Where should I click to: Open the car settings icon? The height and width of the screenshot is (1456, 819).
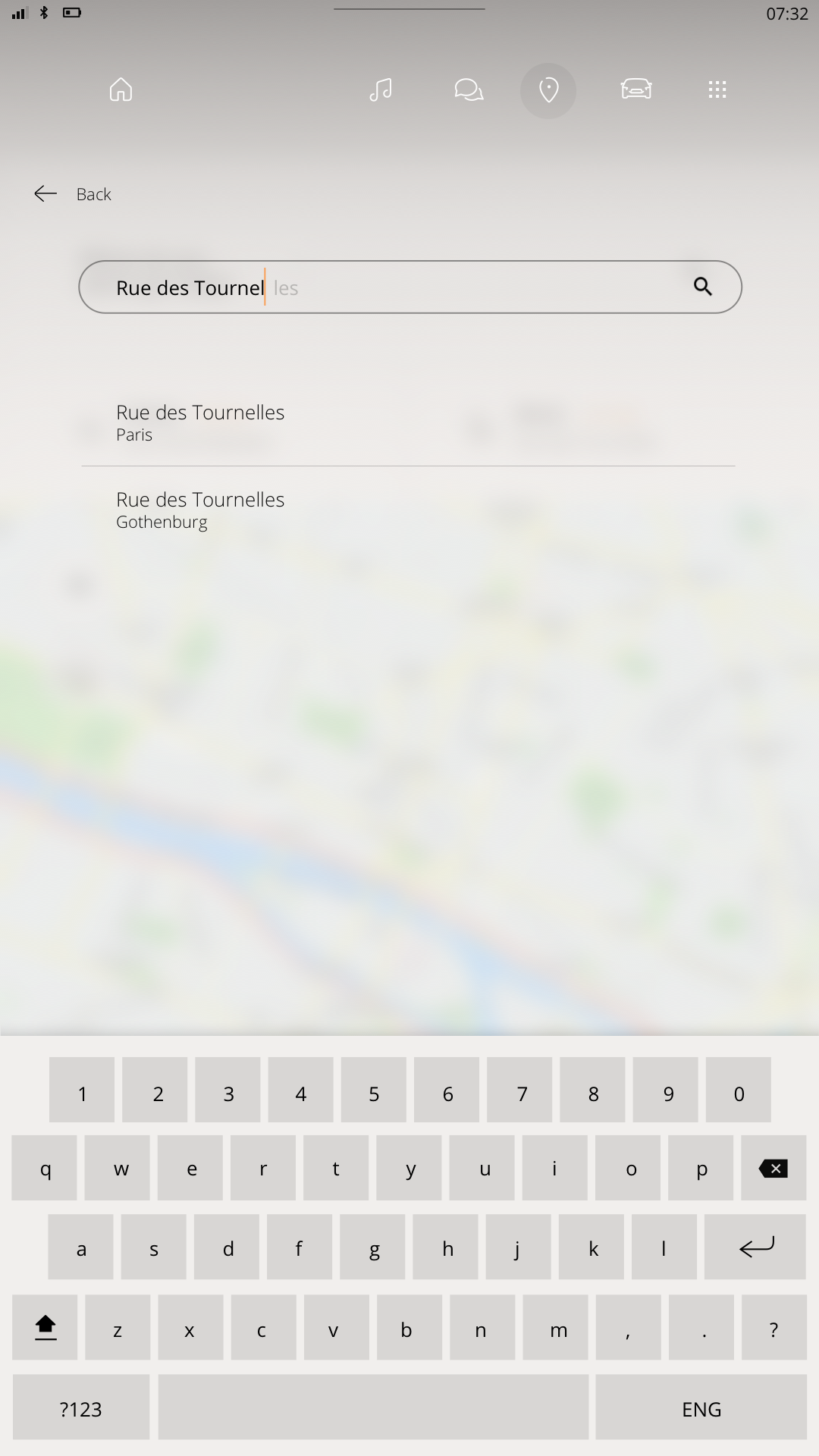coord(635,89)
